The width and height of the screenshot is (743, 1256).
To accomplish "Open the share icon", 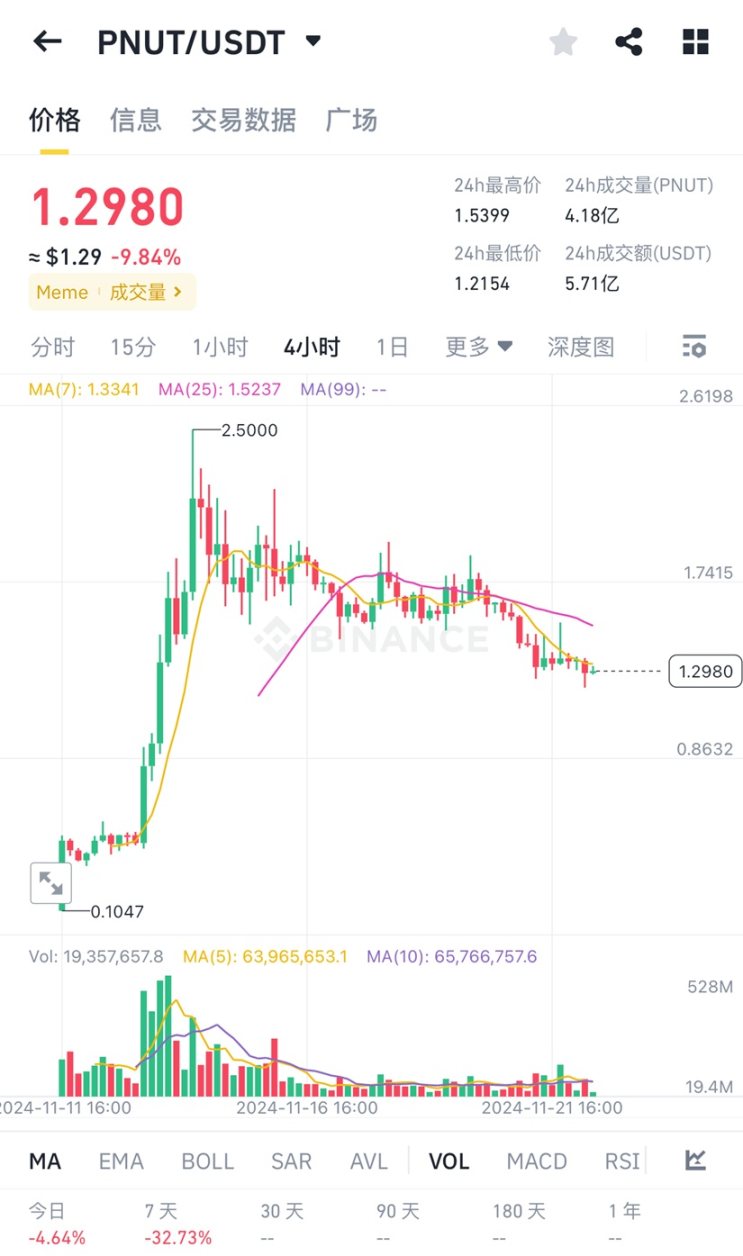I will click(x=628, y=41).
